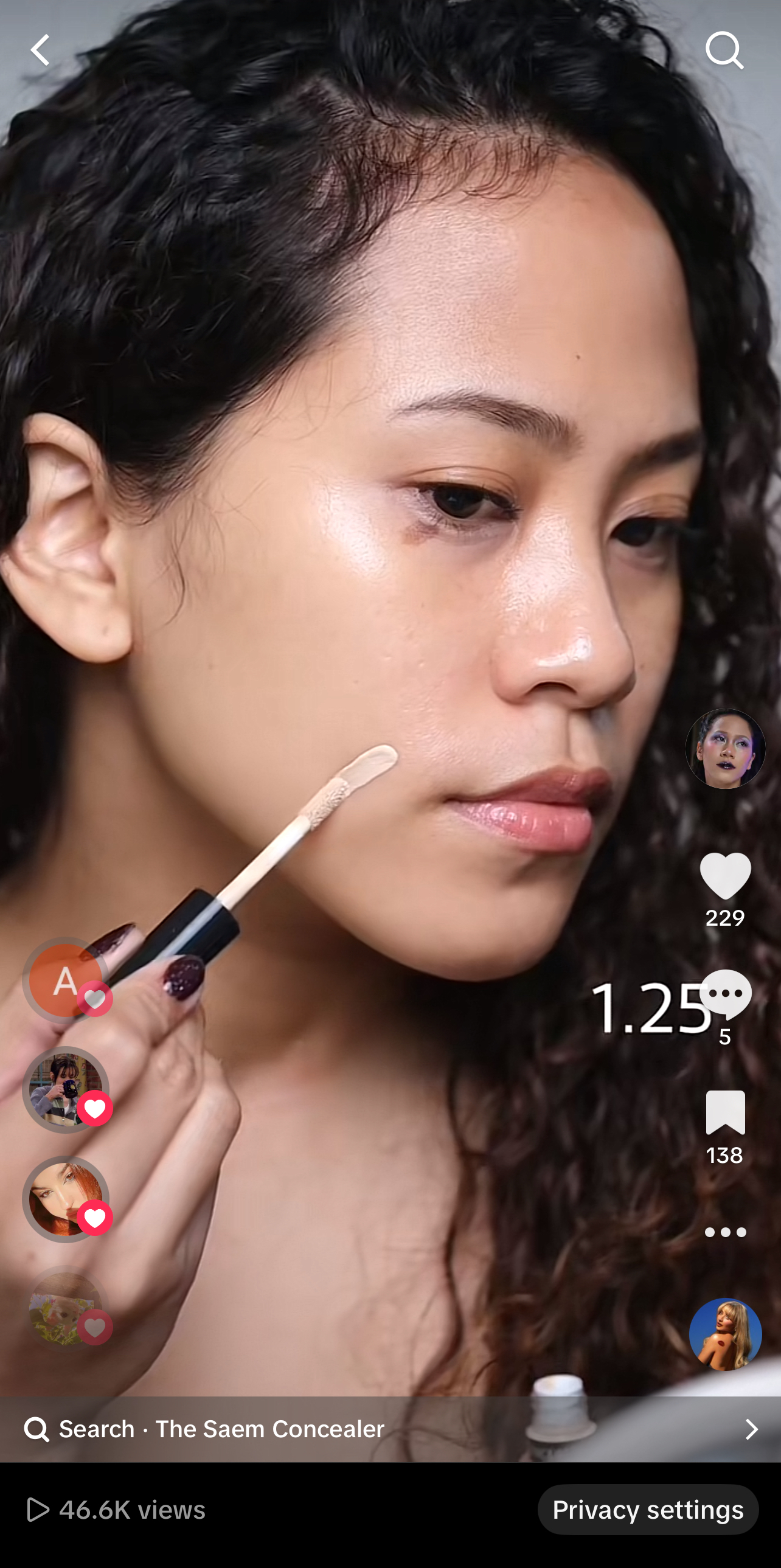781x1568 pixels.
Task: Save this video with the bookmark icon
Action: [x=724, y=1112]
